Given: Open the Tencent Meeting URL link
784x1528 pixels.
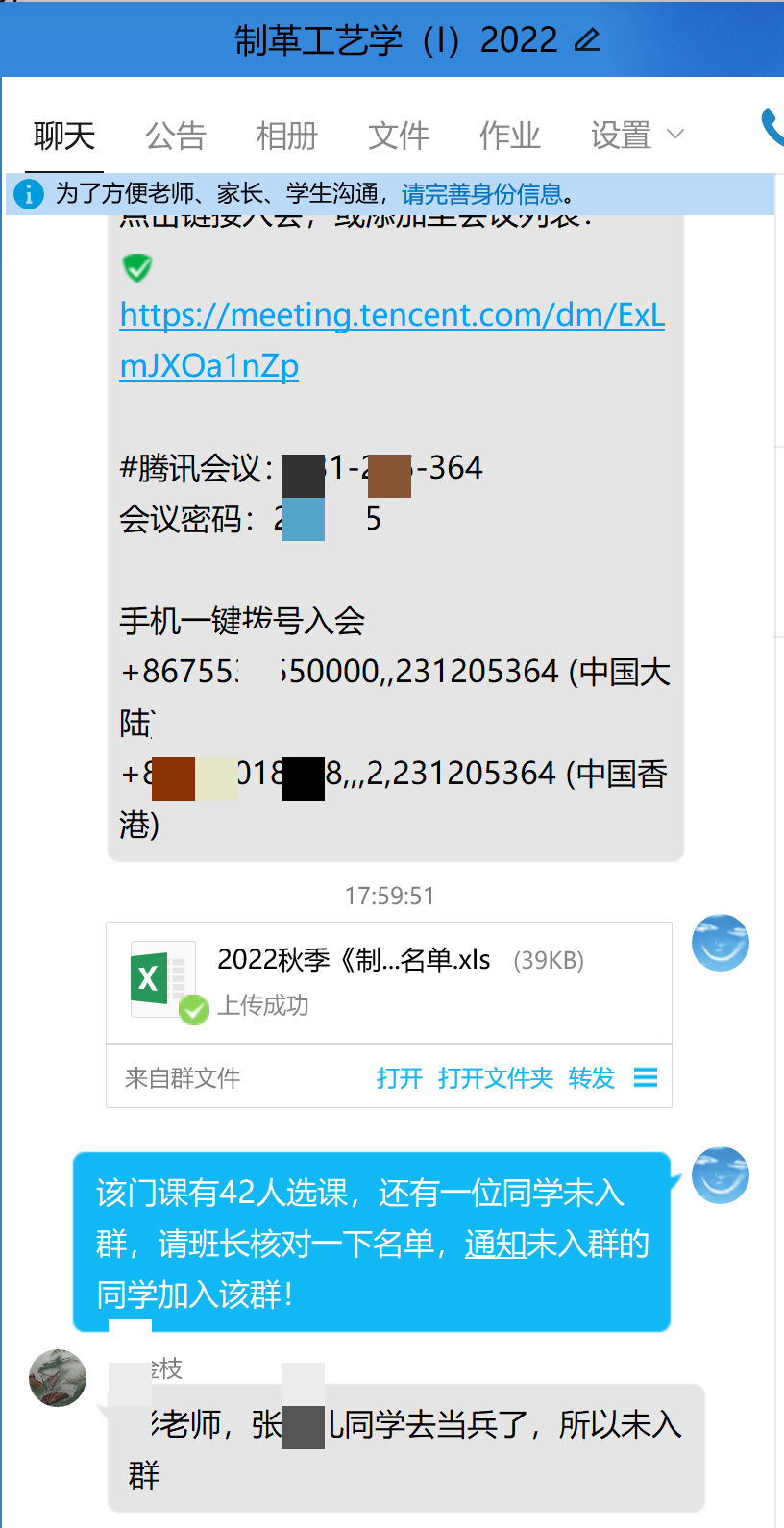Looking at the screenshot, I should tap(392, 339).
